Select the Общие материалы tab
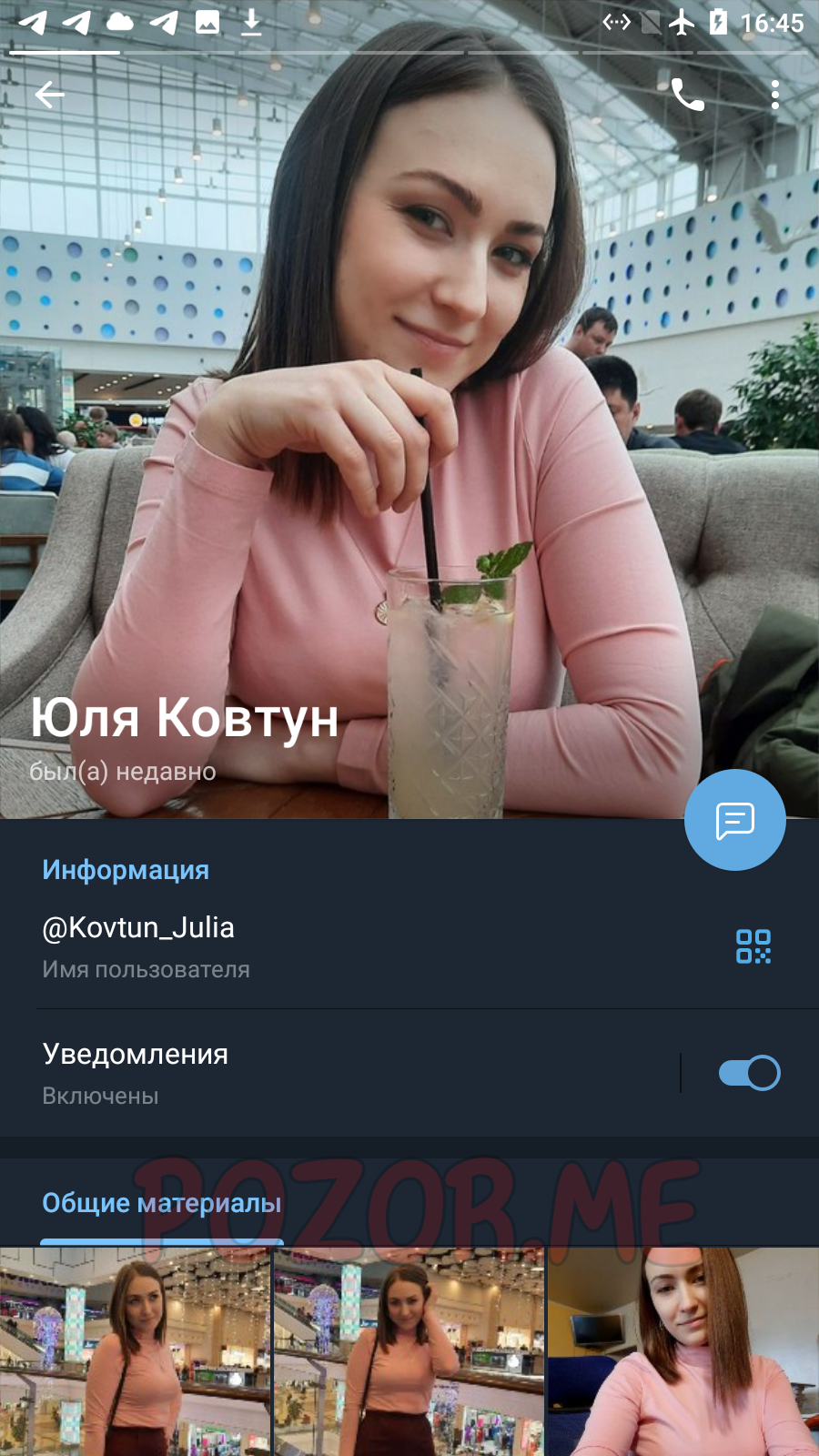Viewport: 819px width, 1456px height. pyautogui.click(x=162, y=1203)
